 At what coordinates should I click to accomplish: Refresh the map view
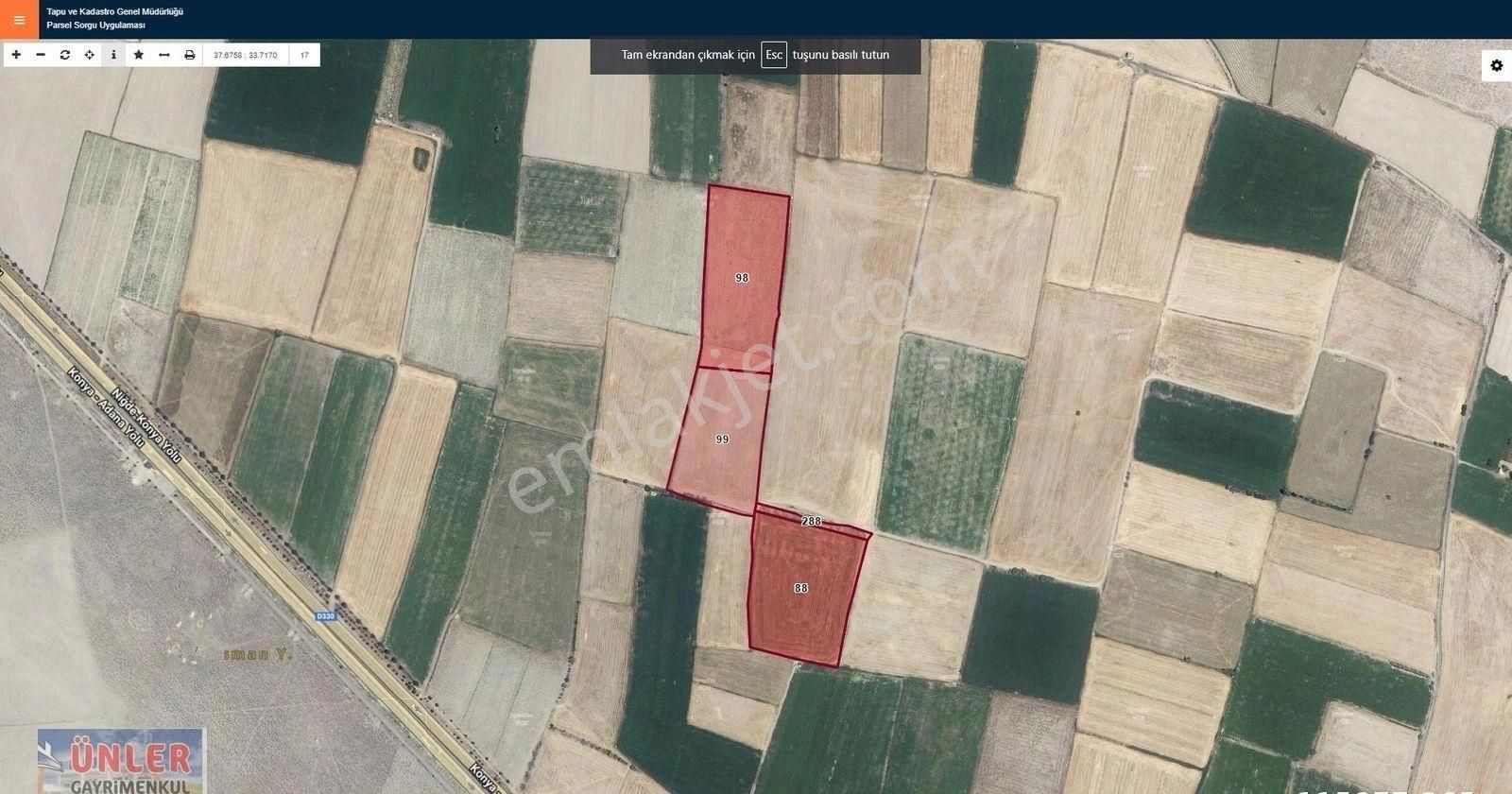(65, 55)
